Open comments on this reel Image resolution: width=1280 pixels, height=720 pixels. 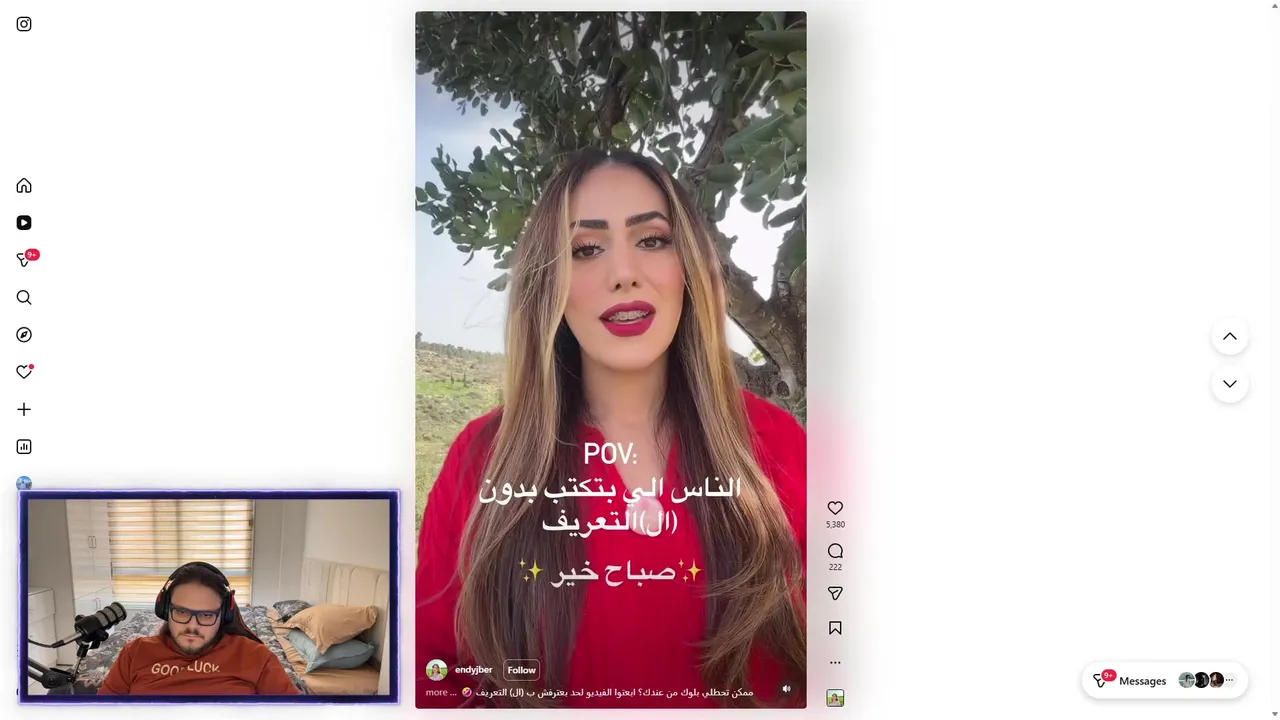(835, 551)
